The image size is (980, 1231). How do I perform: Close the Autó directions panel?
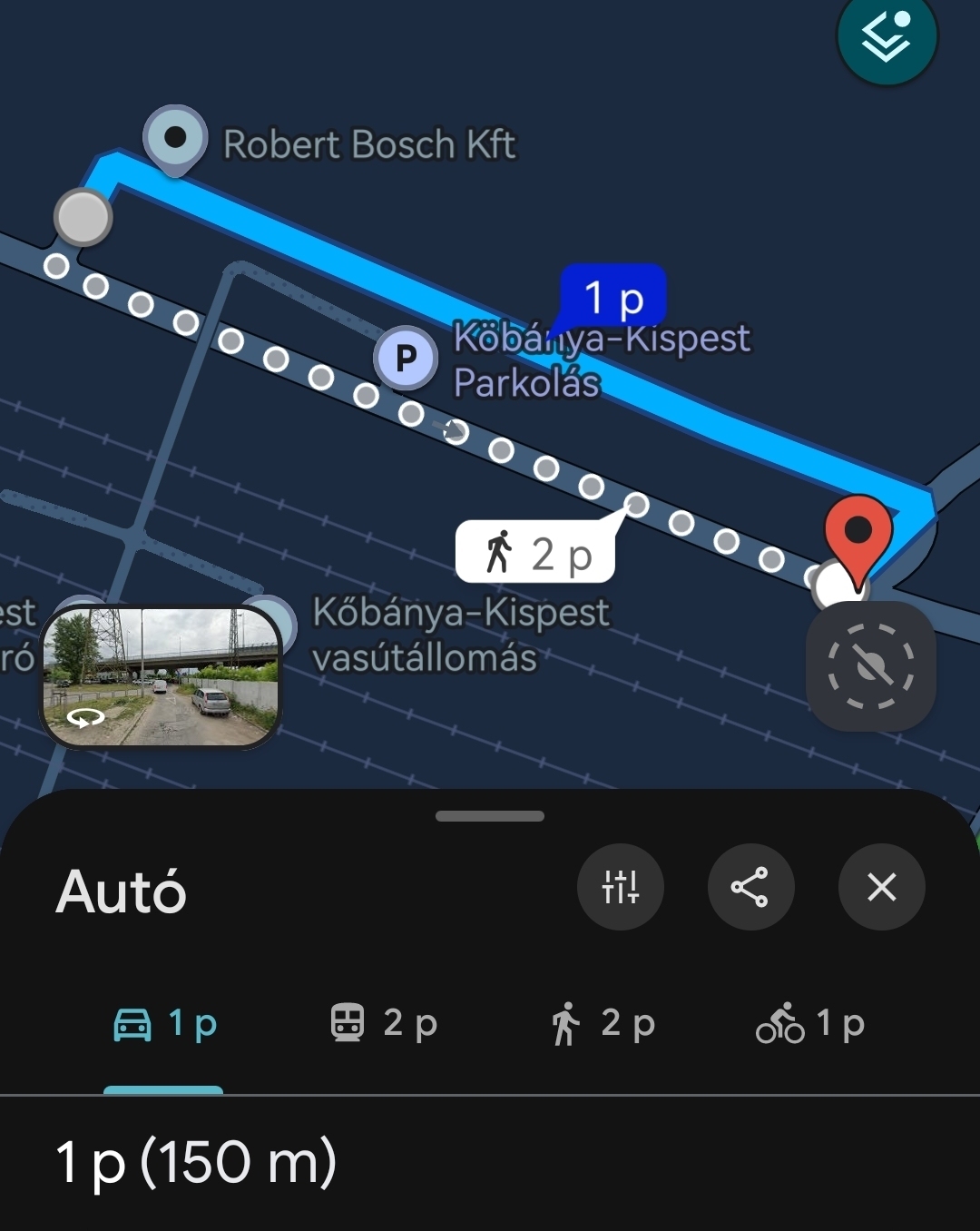pos(881,887)
